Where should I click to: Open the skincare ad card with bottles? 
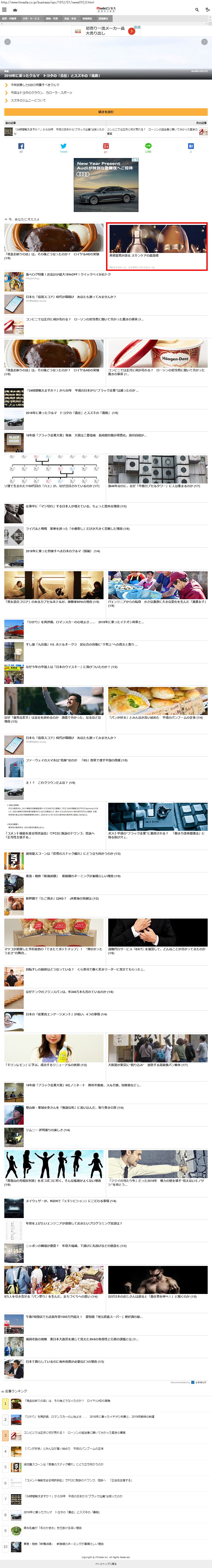(x=157, y=246)
